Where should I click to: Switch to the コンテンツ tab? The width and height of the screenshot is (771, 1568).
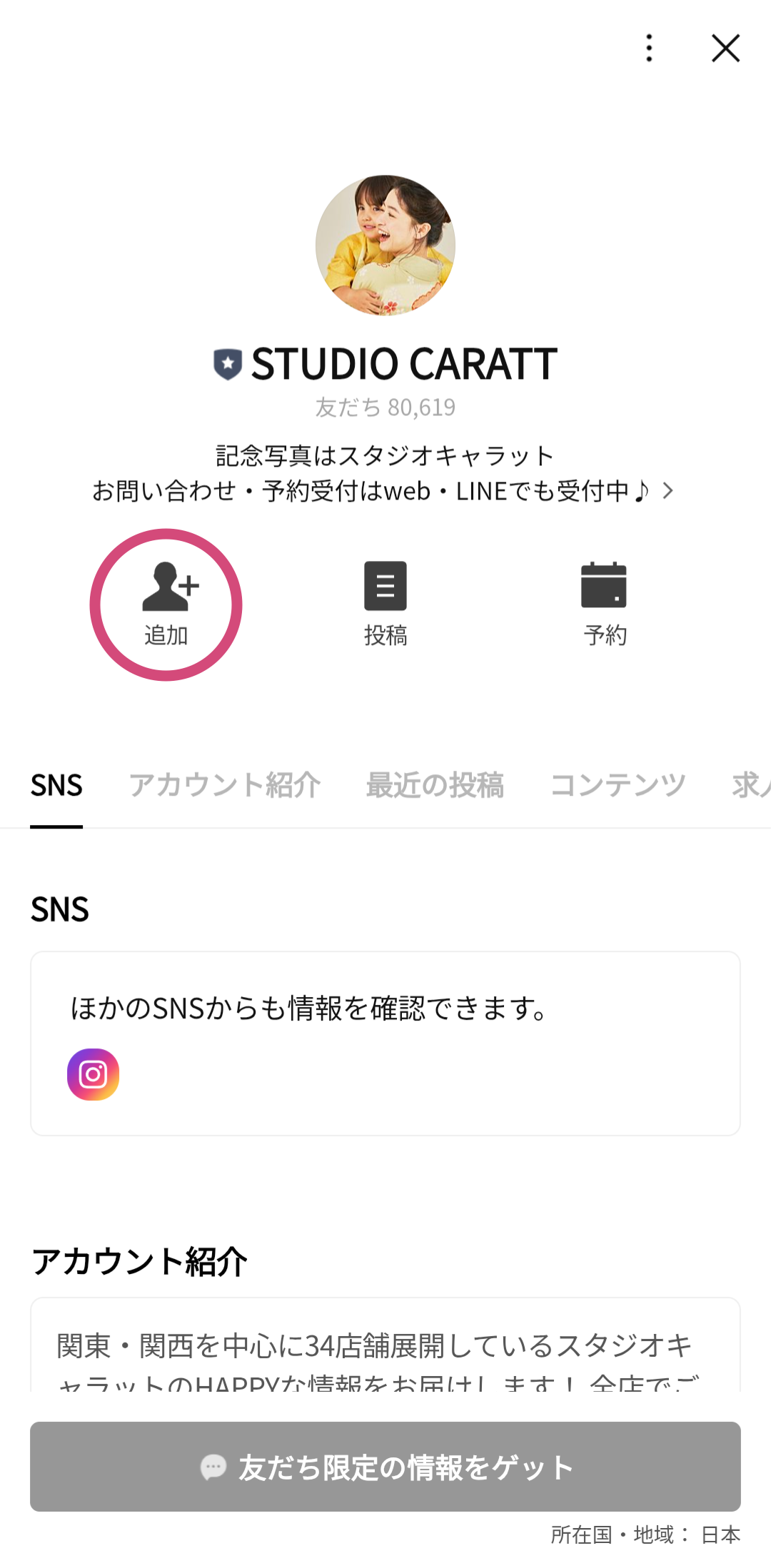(x=618, y=786)
